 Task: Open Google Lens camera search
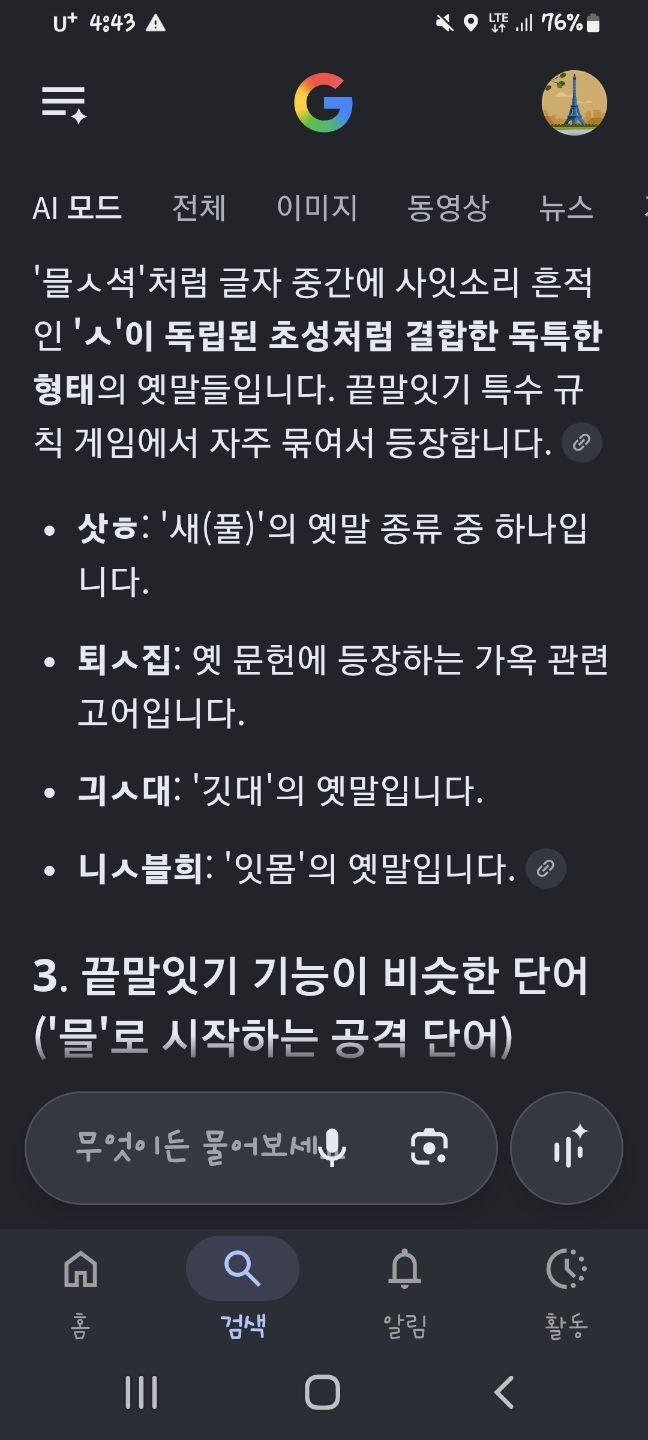tap(429, 1147)
